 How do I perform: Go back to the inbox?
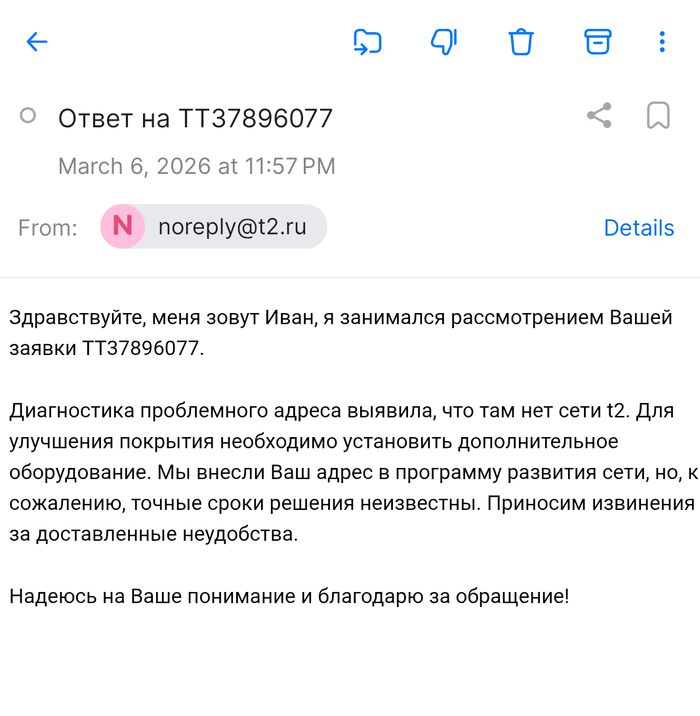coord(37,41)
